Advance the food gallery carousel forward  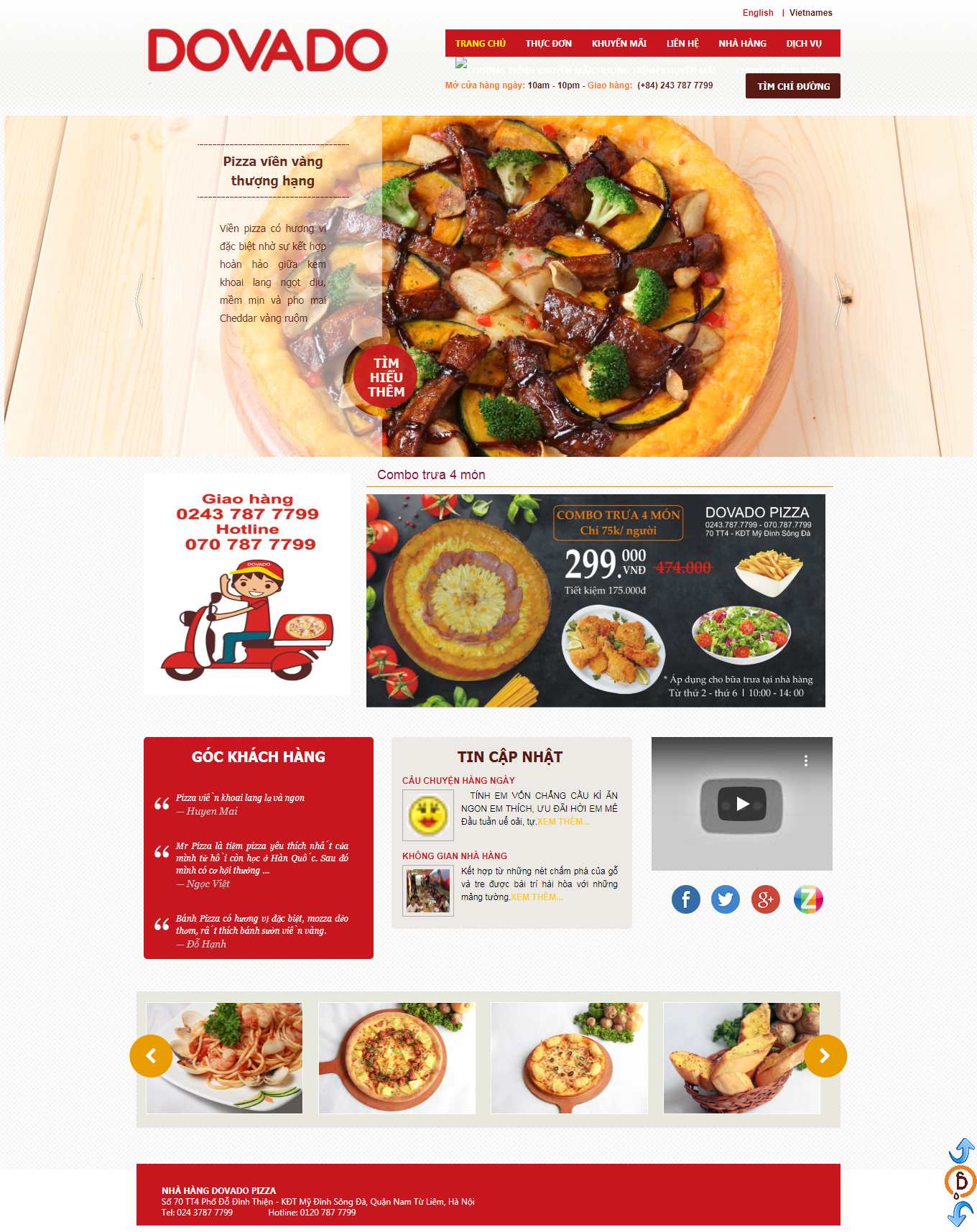click(x=825, y=1055)
